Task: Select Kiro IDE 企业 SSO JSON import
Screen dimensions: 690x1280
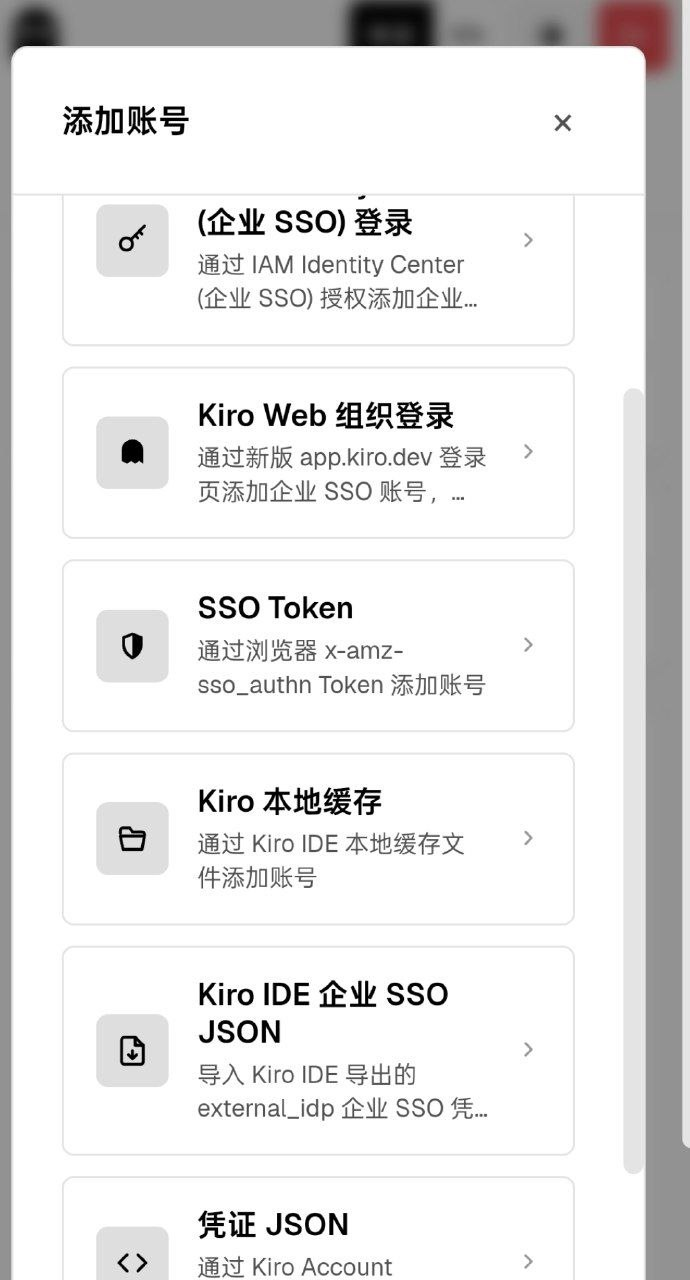Action: pyautogui.click(x=318, y=1050)
